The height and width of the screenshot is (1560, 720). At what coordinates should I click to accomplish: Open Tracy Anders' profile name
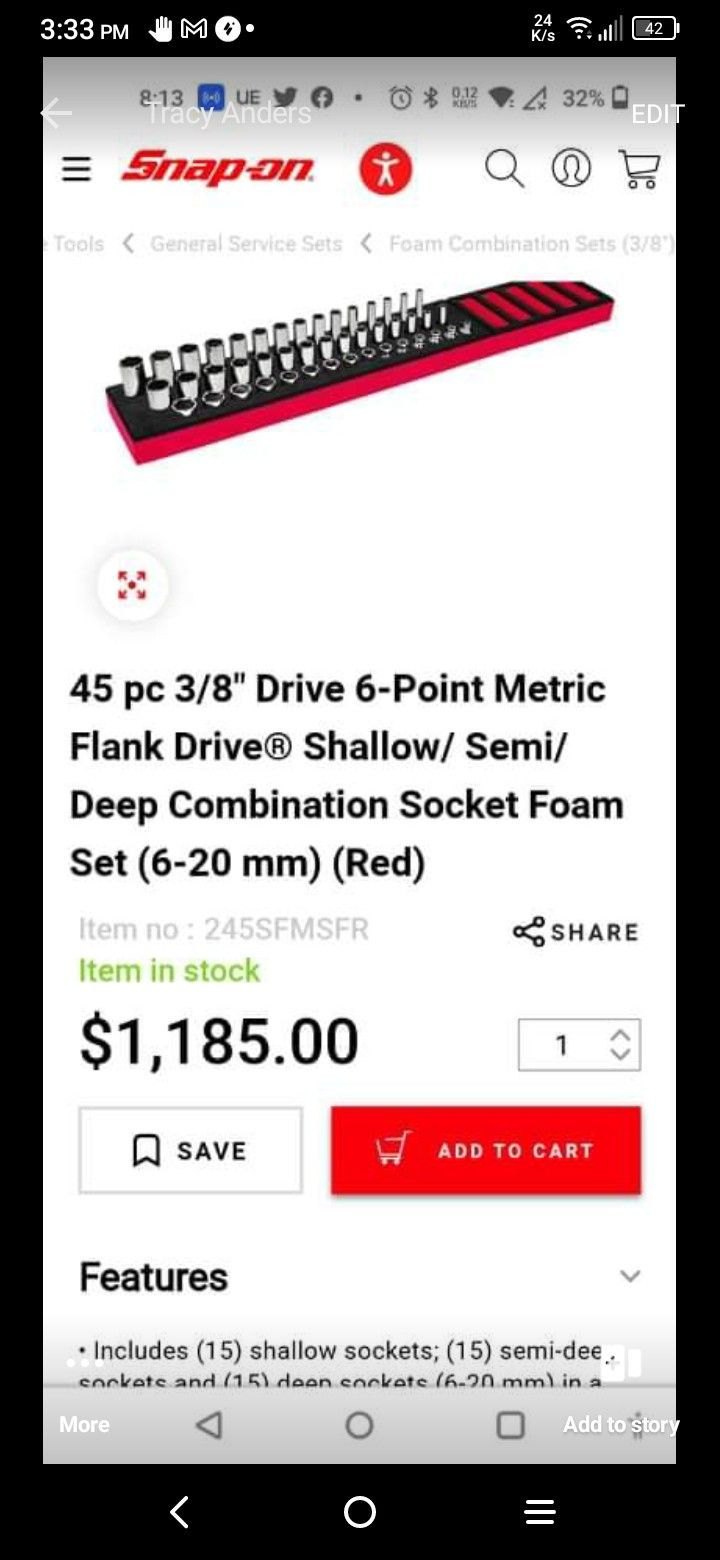click(x=229, y=114)
